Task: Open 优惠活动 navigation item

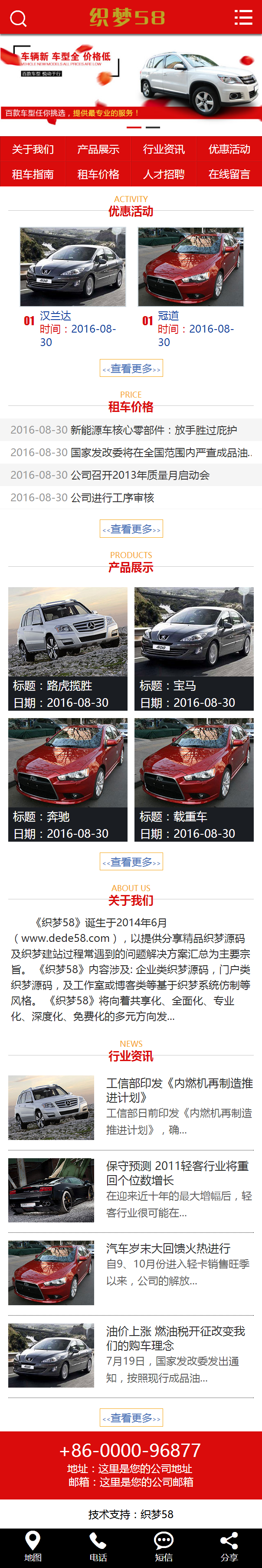Action: [x=229, y=149]
